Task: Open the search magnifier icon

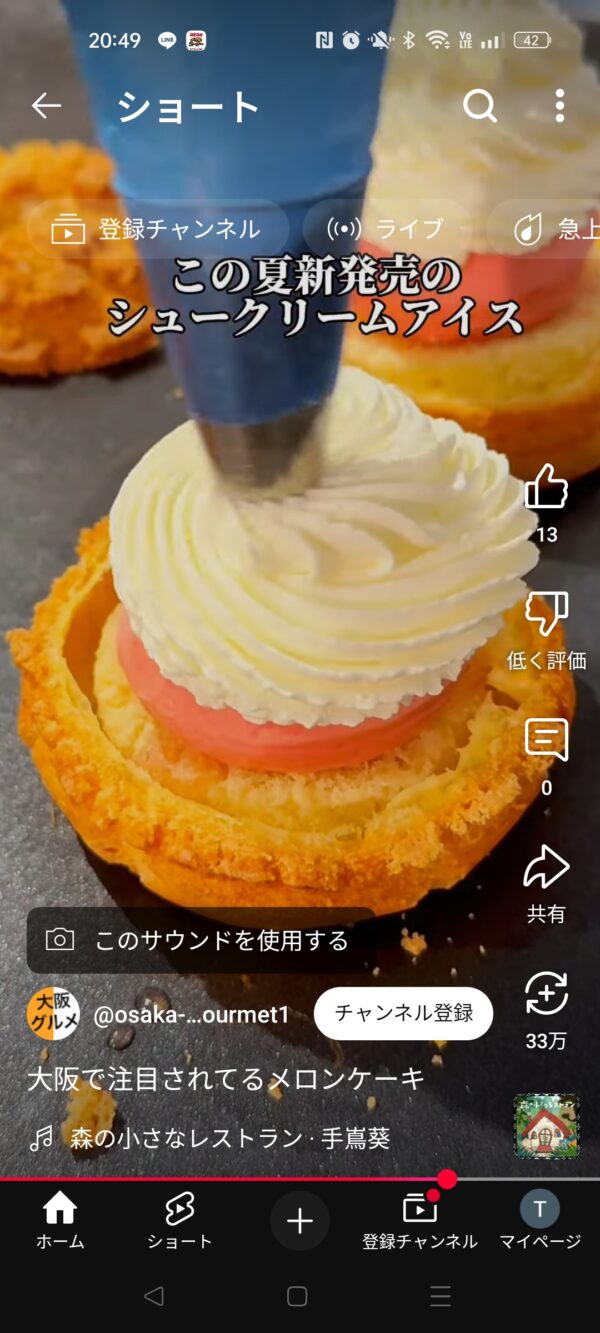Action: coord(480,105)
